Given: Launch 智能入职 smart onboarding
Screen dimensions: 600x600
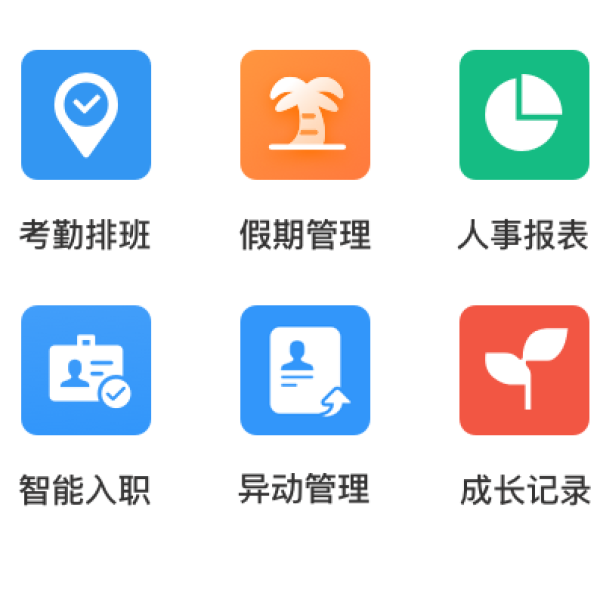Looking at the screenshot, I should pos(86,370).
